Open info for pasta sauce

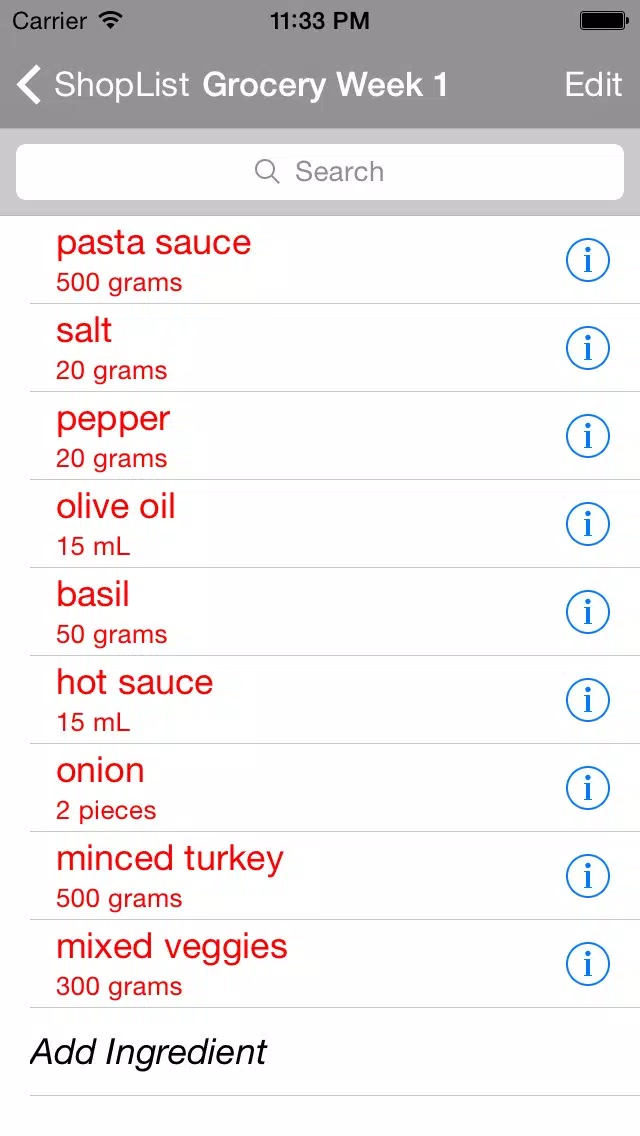587,260
